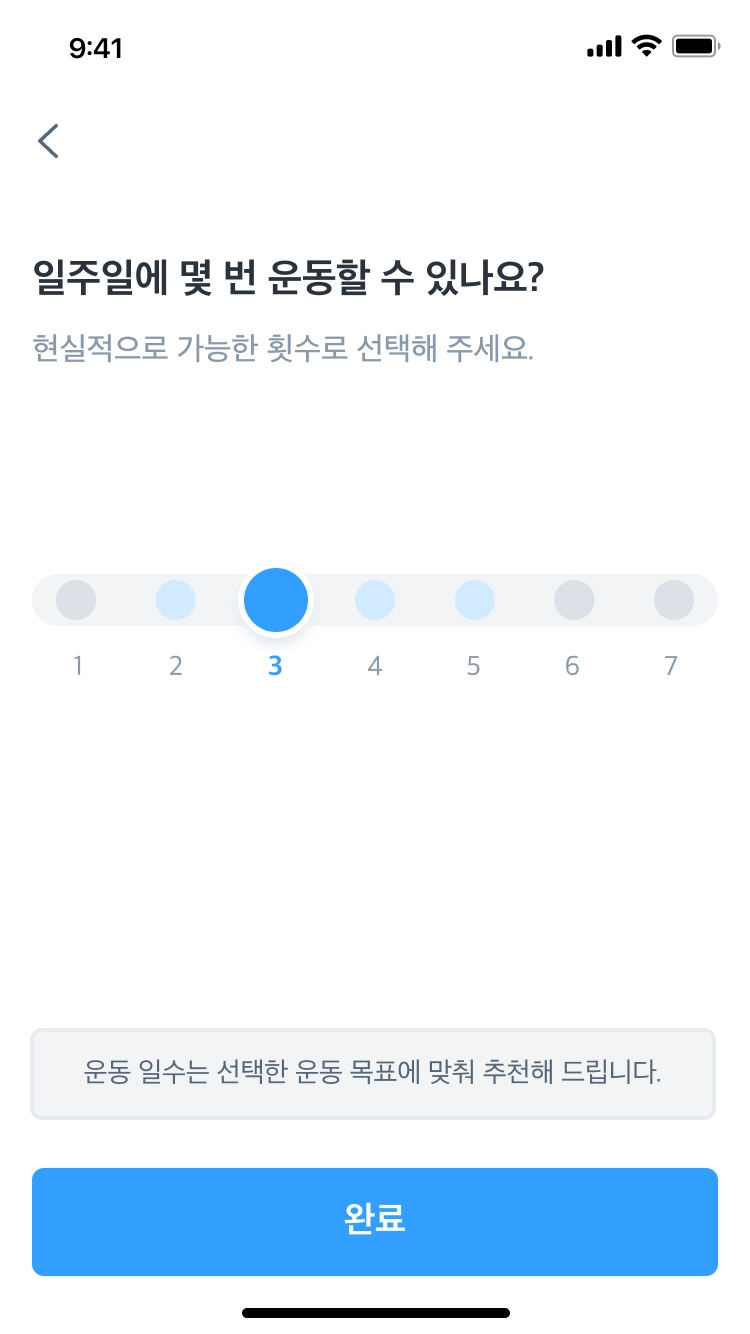Viewport: 750px width, 1334px height.
Task: Pick 5 on the weekly workout slider
Action: (x=474, y=600)
